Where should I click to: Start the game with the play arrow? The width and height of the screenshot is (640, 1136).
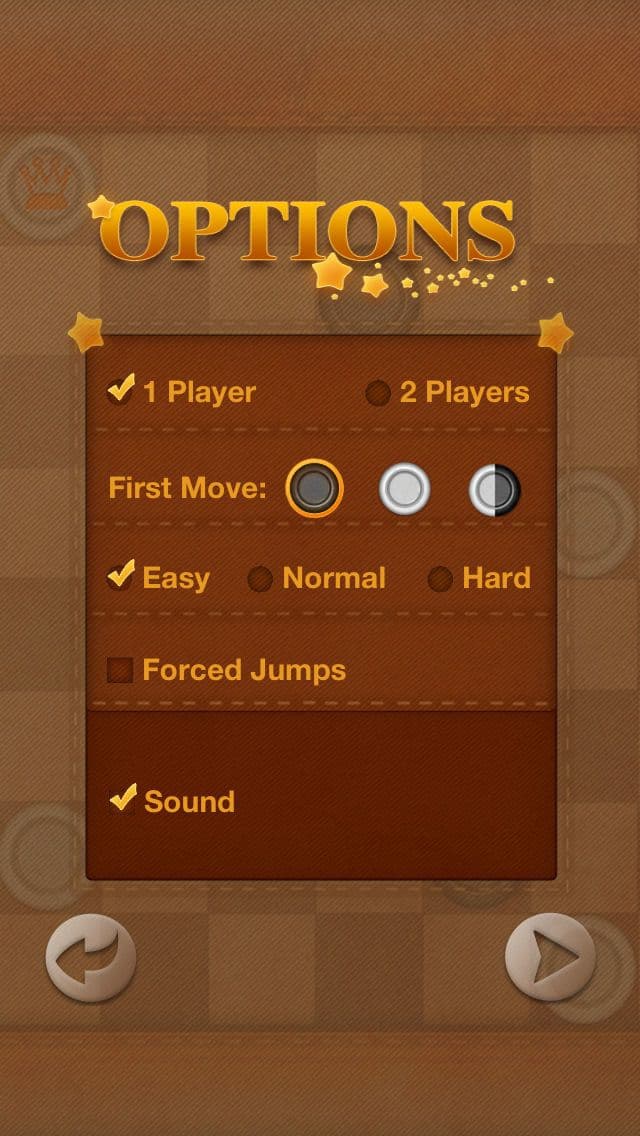(x=550, y=957)
